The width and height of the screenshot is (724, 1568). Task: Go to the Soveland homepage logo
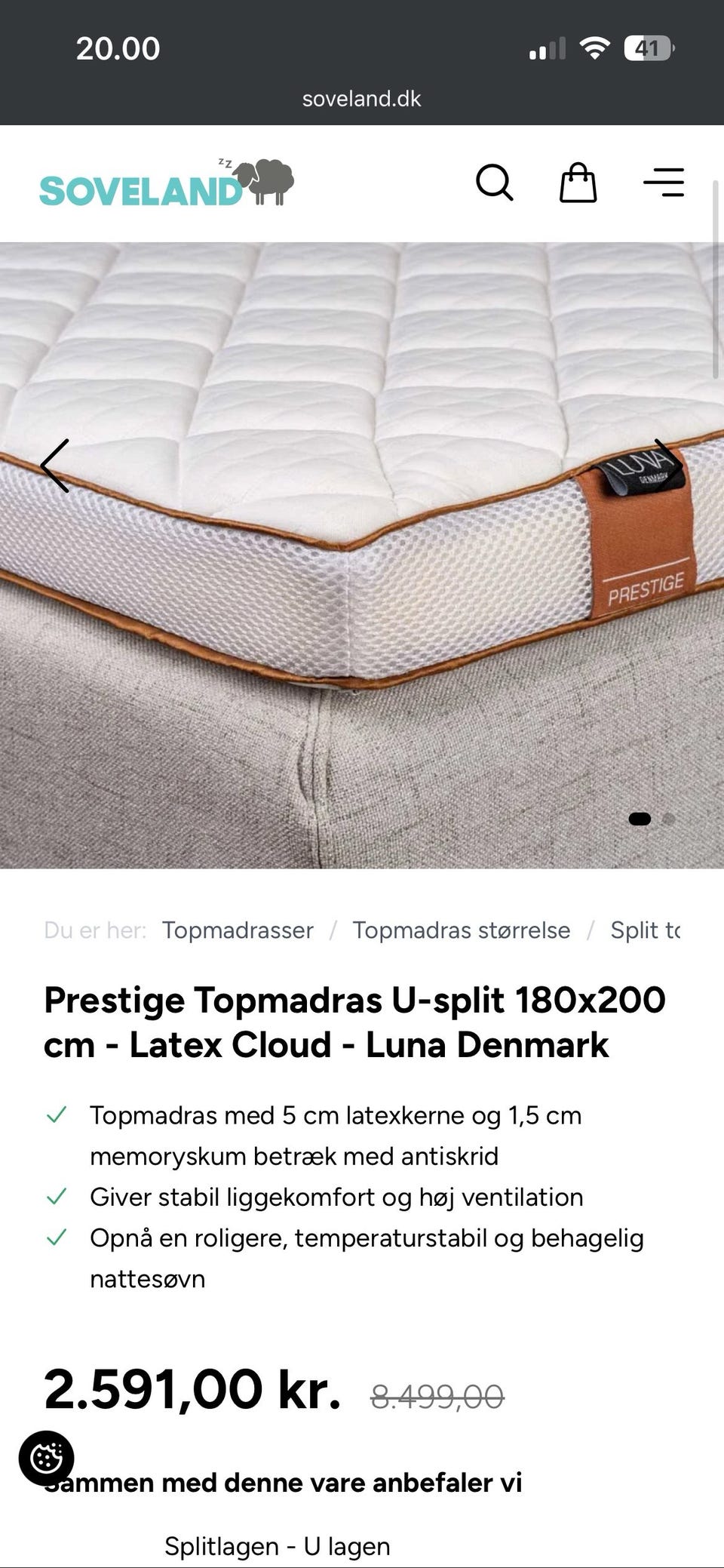point(167,183)
